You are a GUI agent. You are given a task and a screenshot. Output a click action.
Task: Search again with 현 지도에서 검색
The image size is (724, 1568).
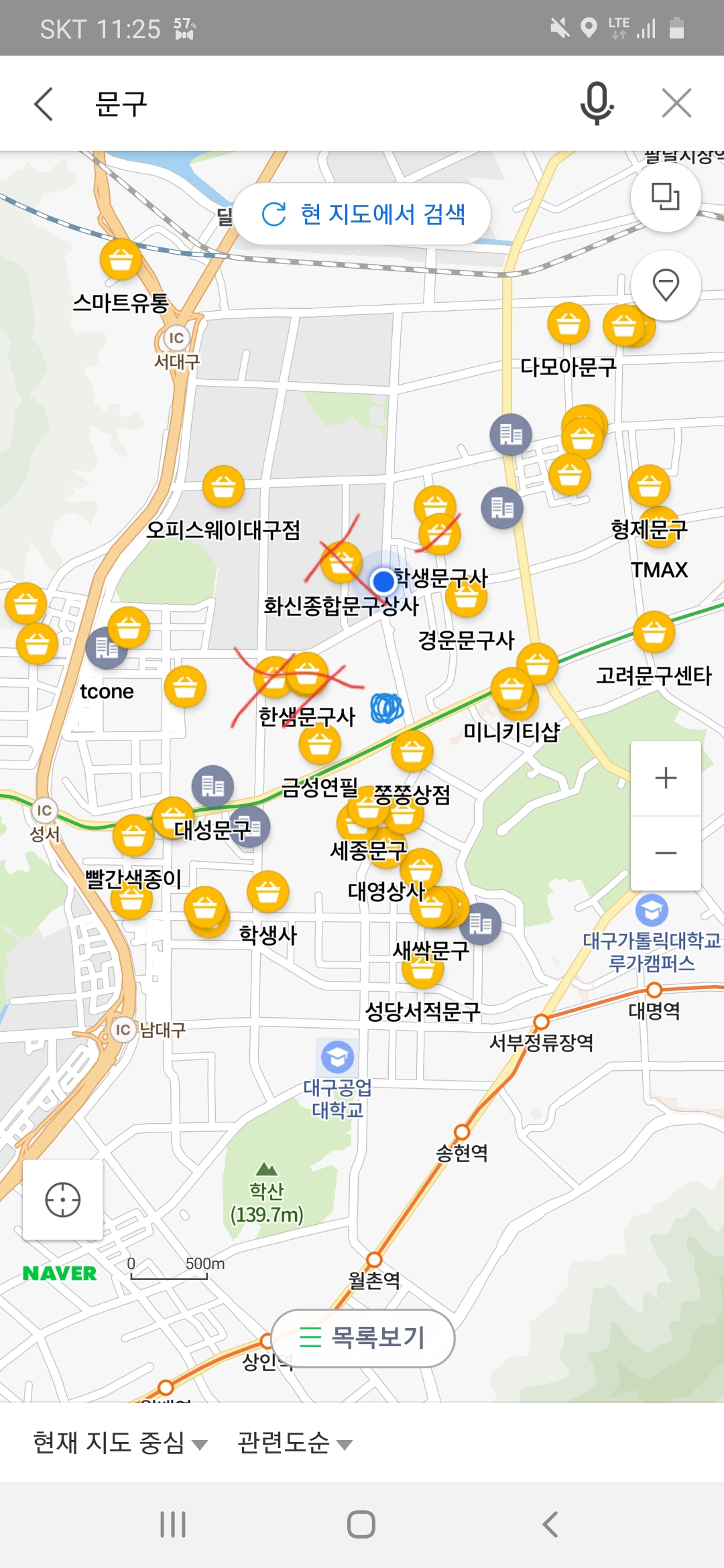click(363, 214)
